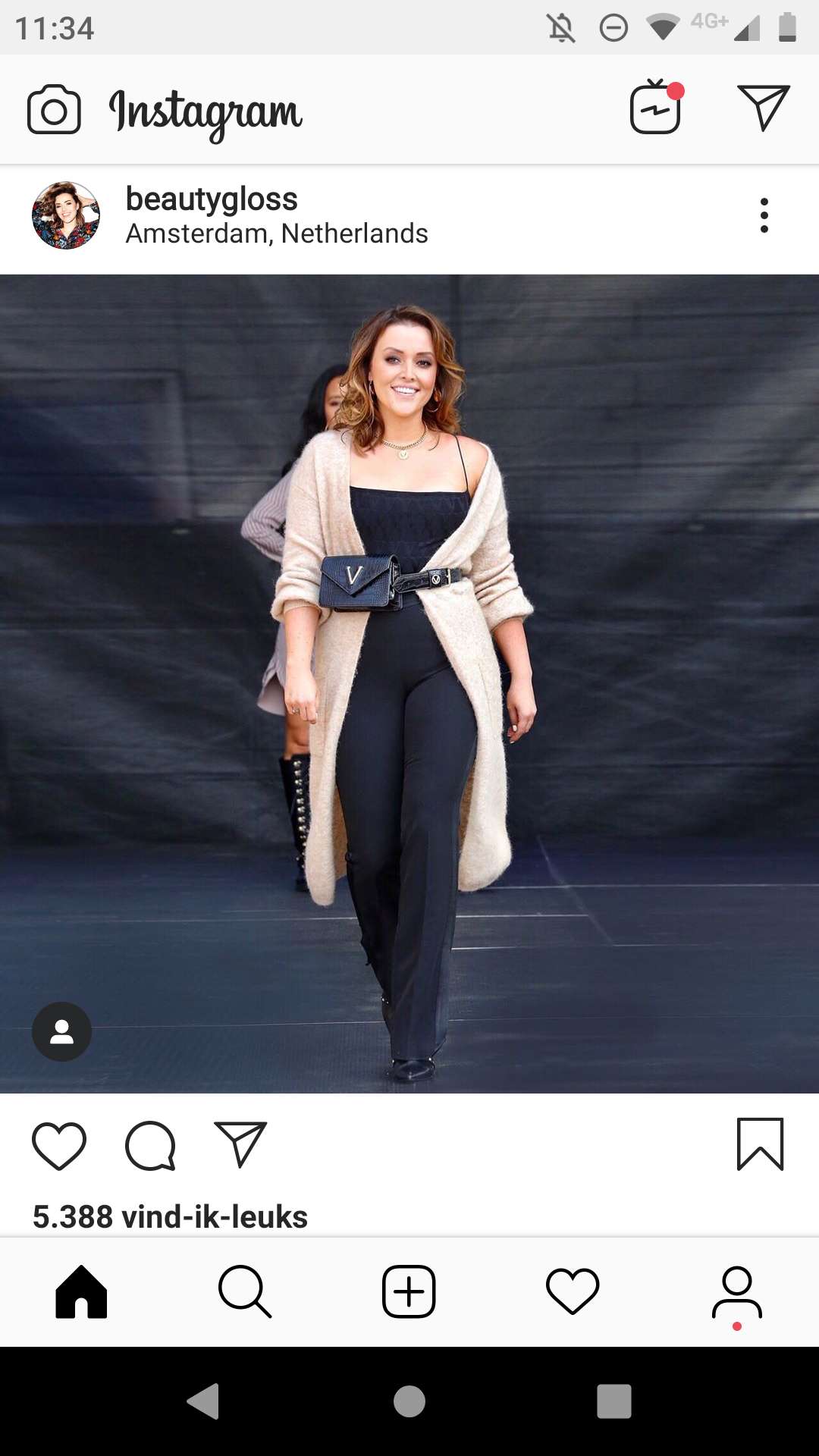Open direct messages paper plane at top

763,108
